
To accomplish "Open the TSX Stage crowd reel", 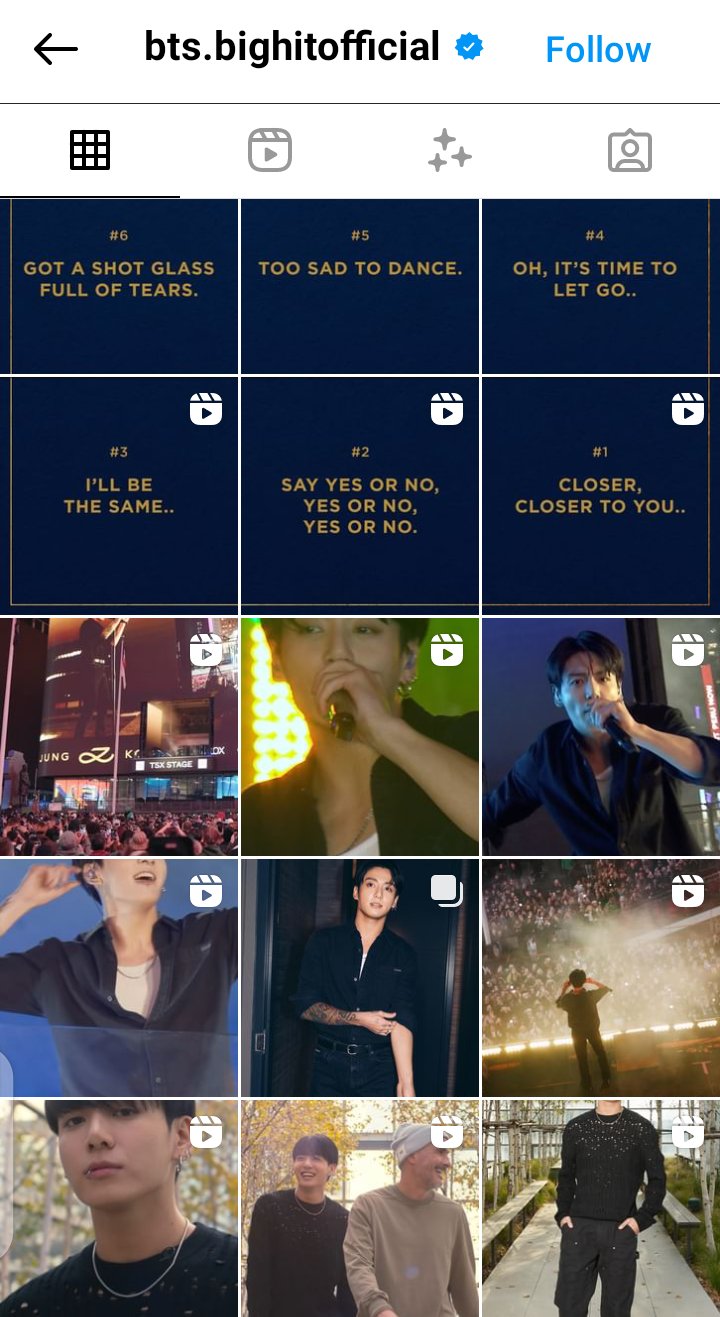I will 119,736.
